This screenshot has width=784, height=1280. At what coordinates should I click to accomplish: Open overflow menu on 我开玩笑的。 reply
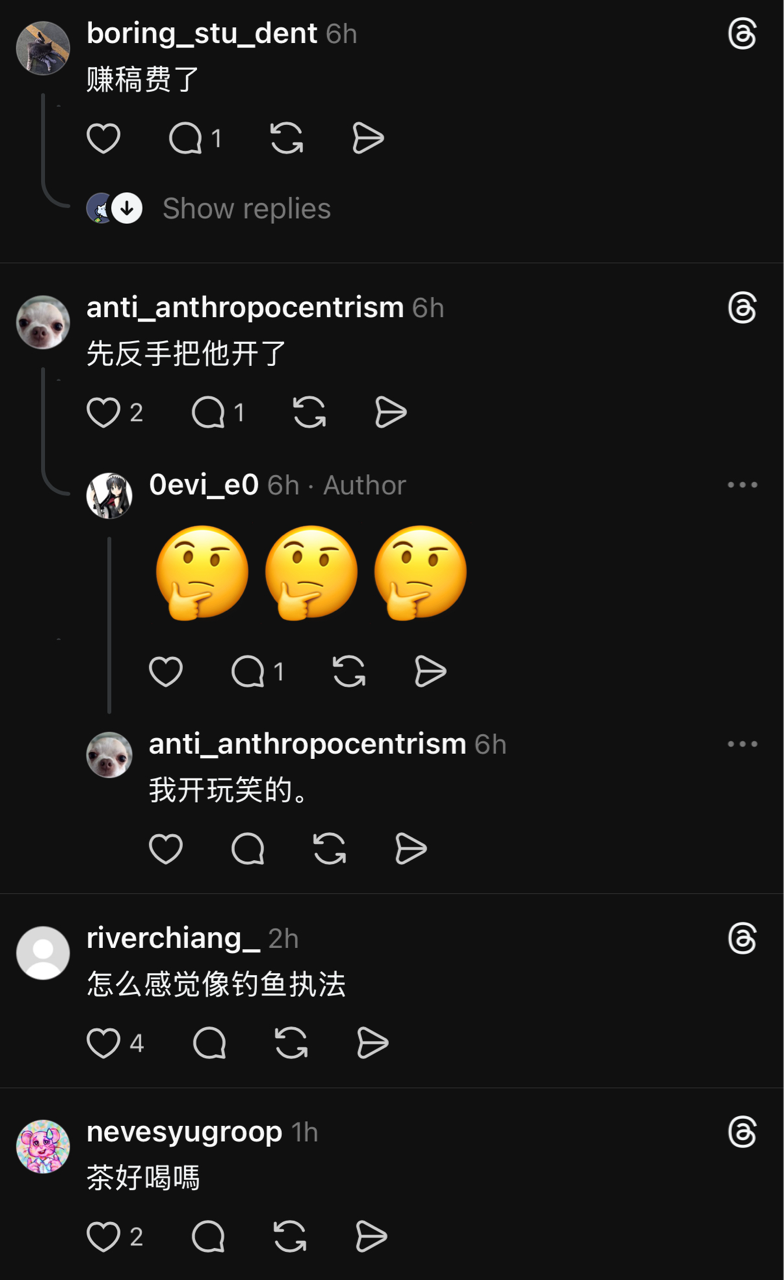[742, 744]
